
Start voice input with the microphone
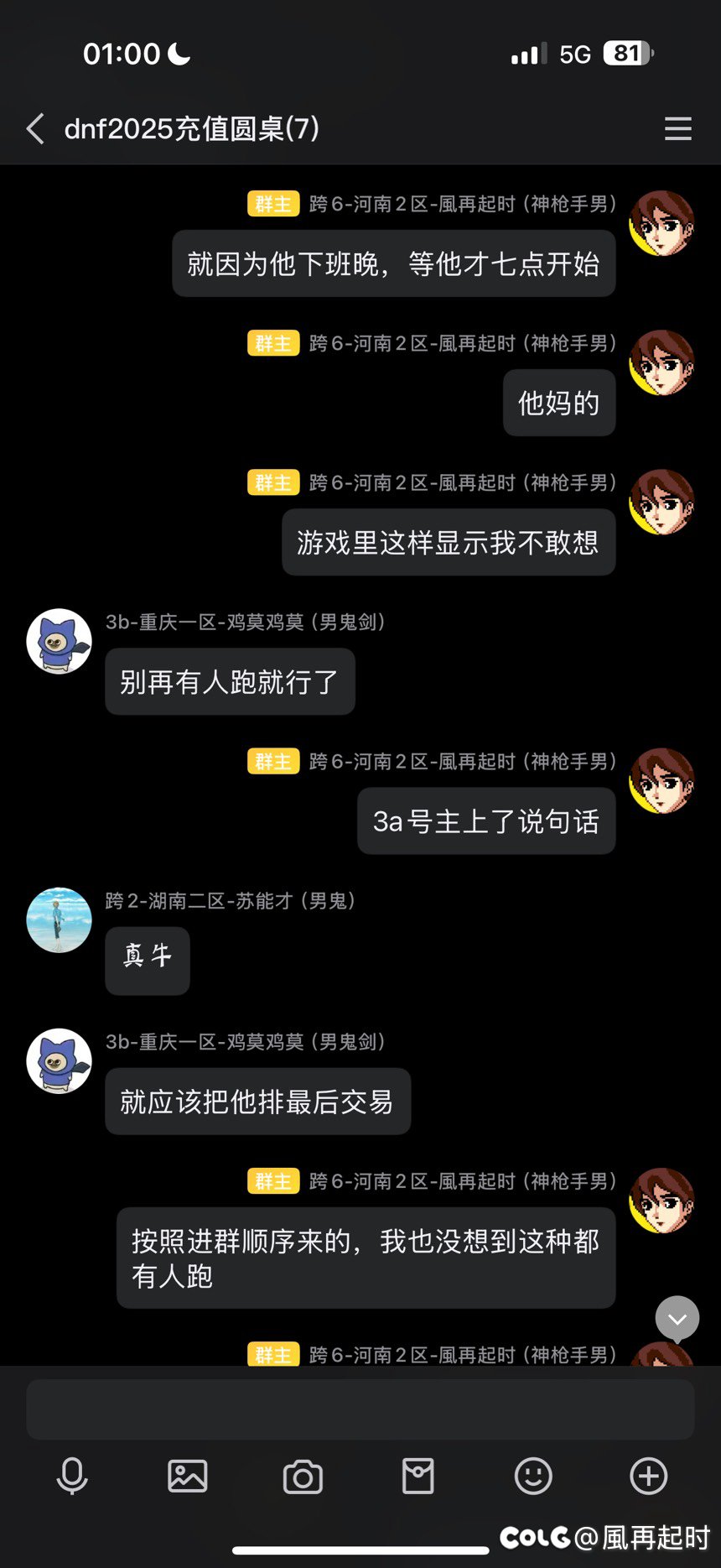point(72,1476)
